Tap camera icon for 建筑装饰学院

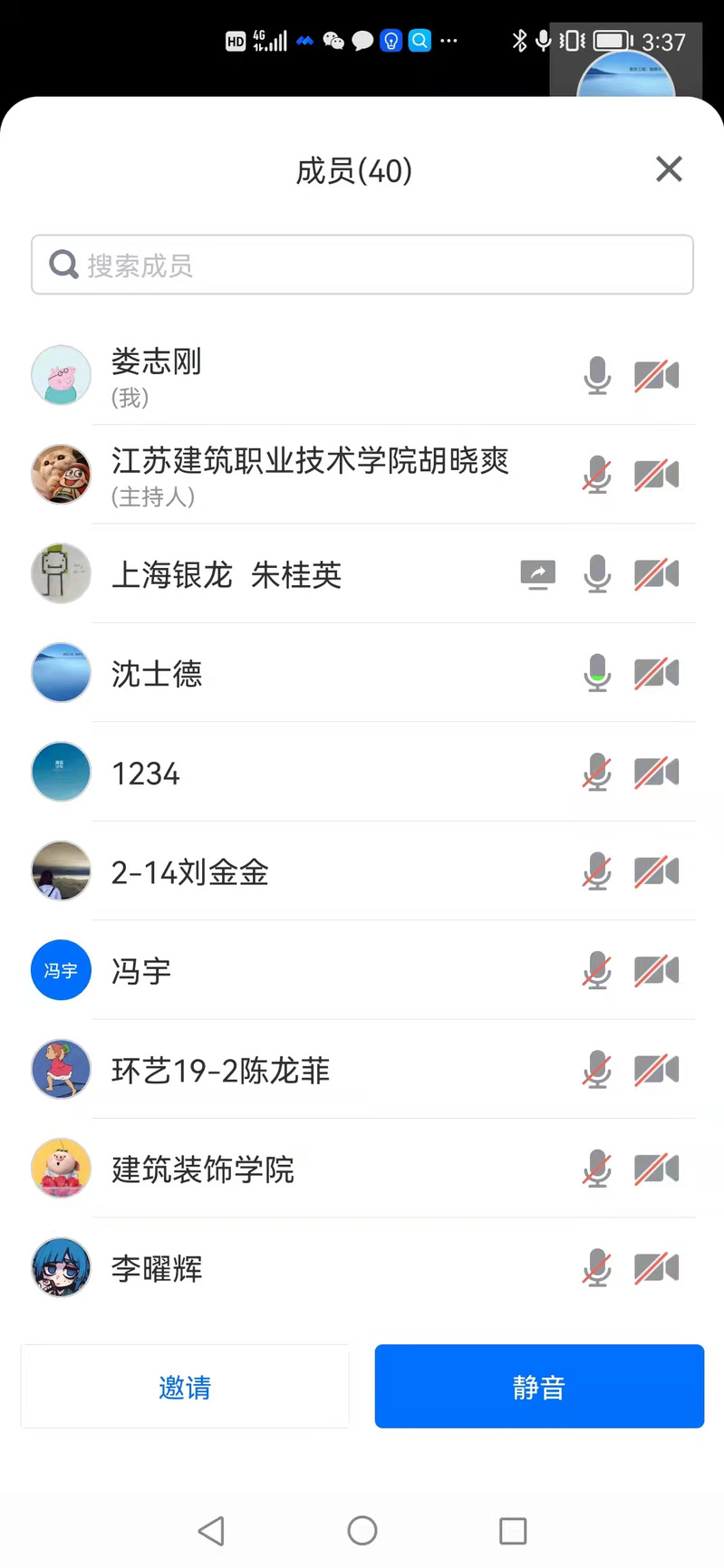(657, 1169)
